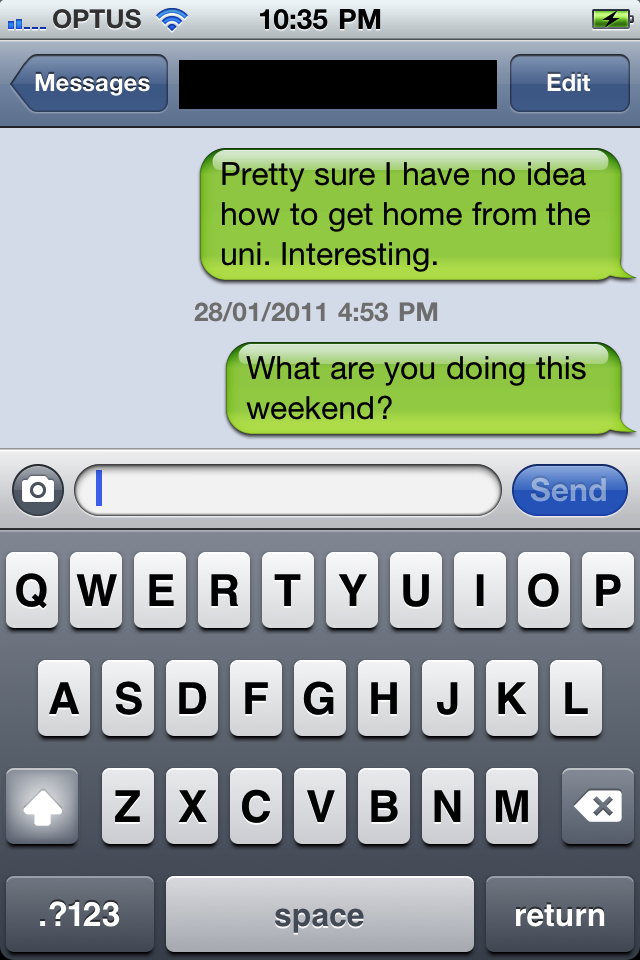Image resolution: width=640 pixels, height=960 pixels.
Task: Tap the backspace key
Action: point(598,806)
